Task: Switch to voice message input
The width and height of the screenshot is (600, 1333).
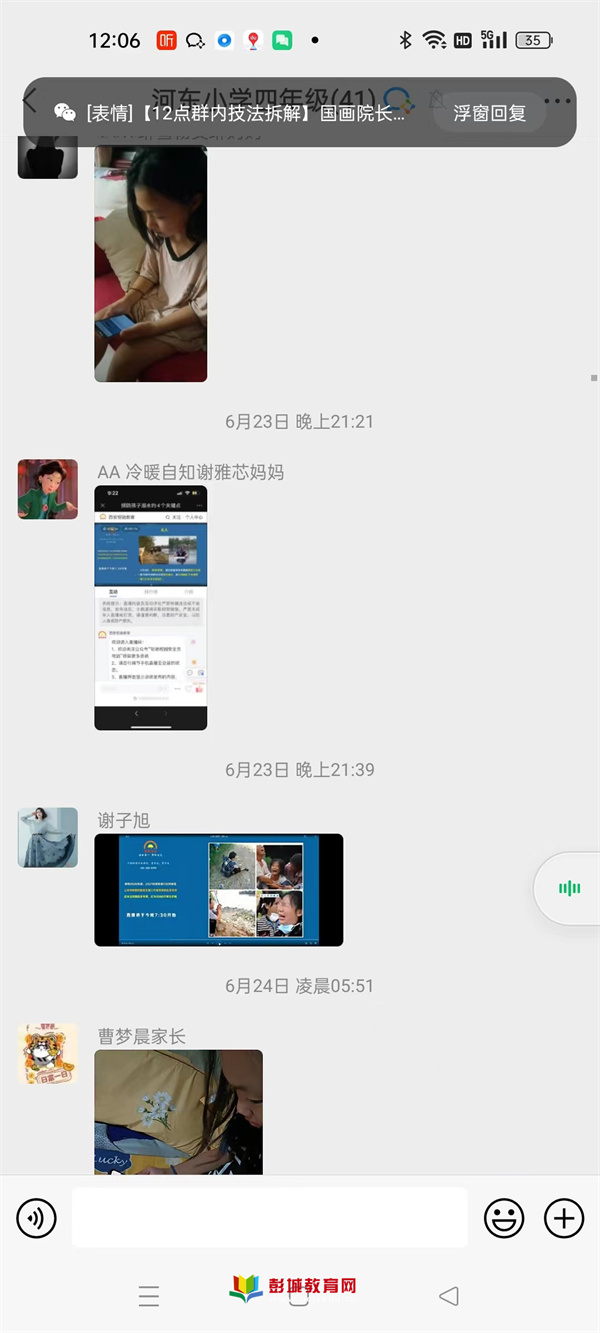Action: coord(37,1217)
